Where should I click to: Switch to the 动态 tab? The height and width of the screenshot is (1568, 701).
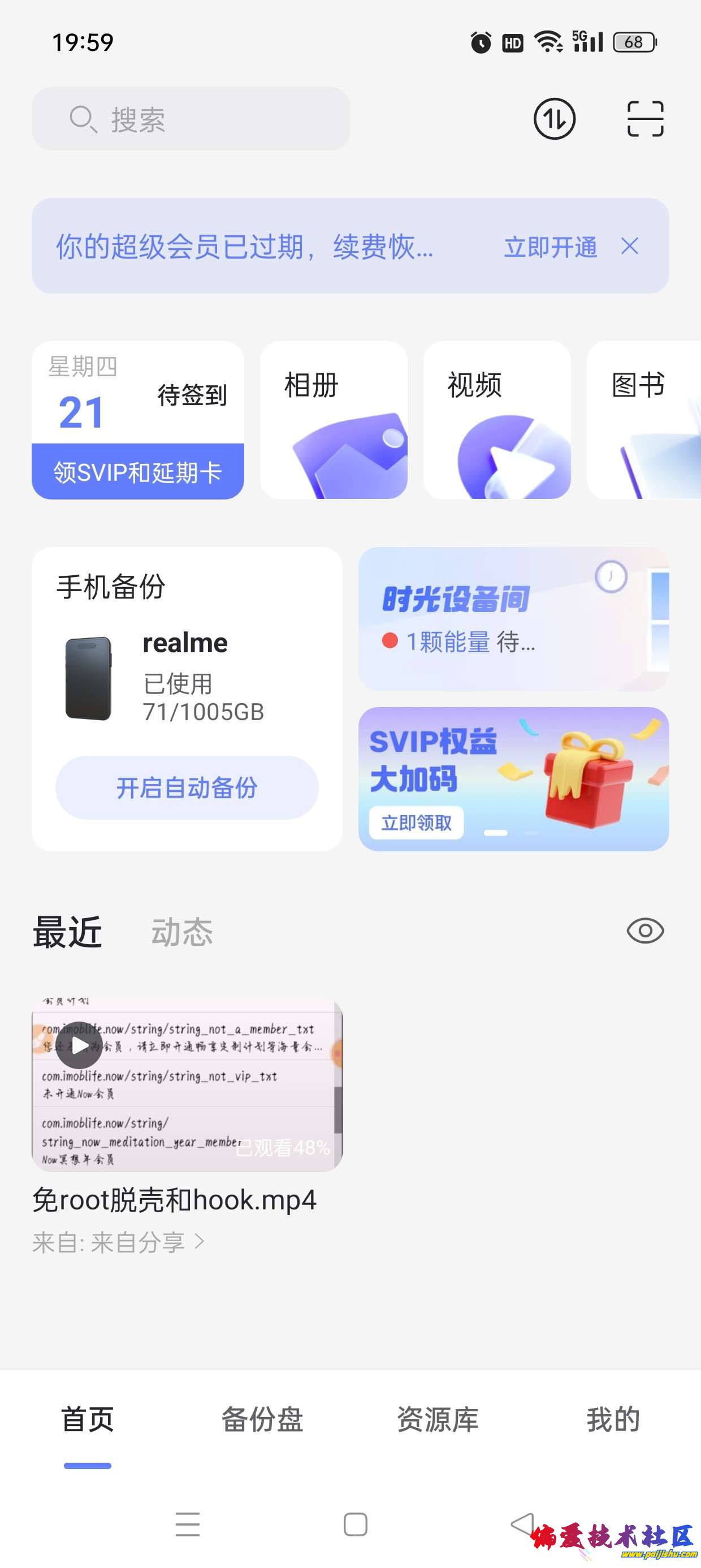(x=182, y=930)
